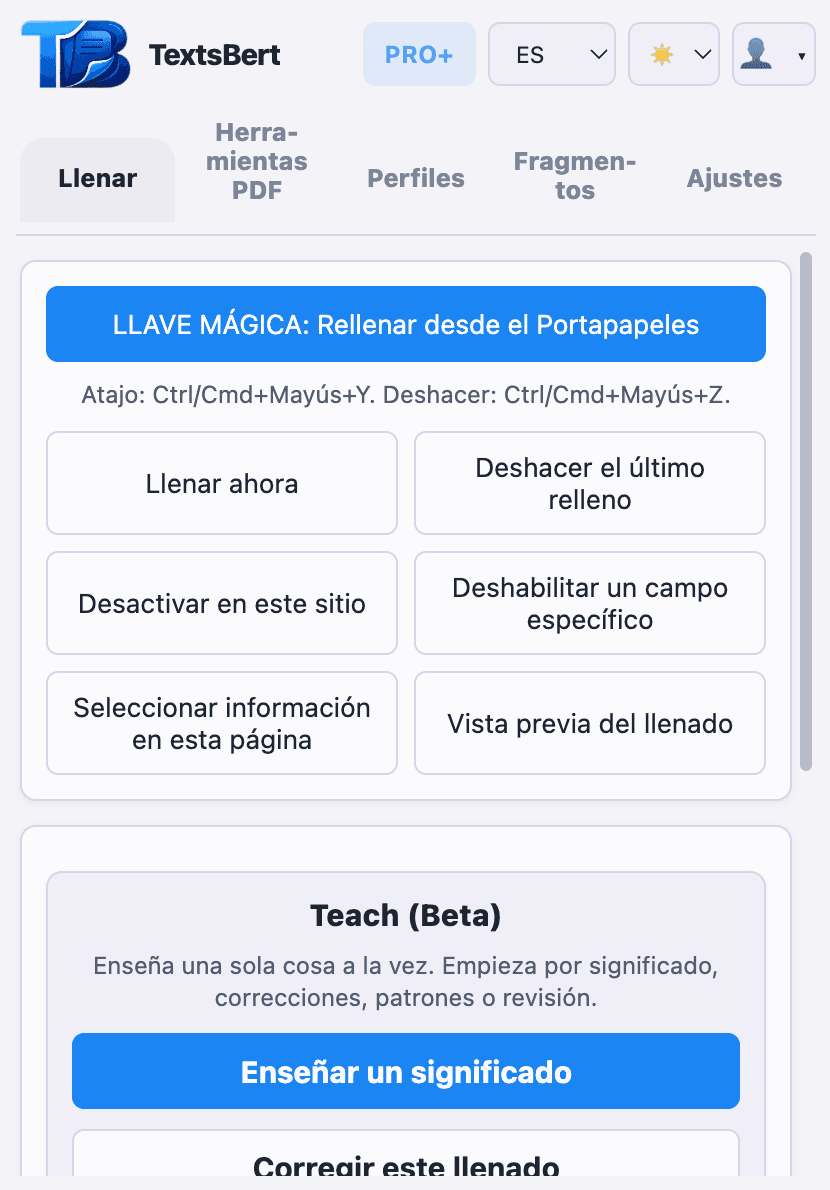The width and height of the screenshot is (830, 1190).
Task: Open Vista previa del llenado
Action: pos(589,723)
